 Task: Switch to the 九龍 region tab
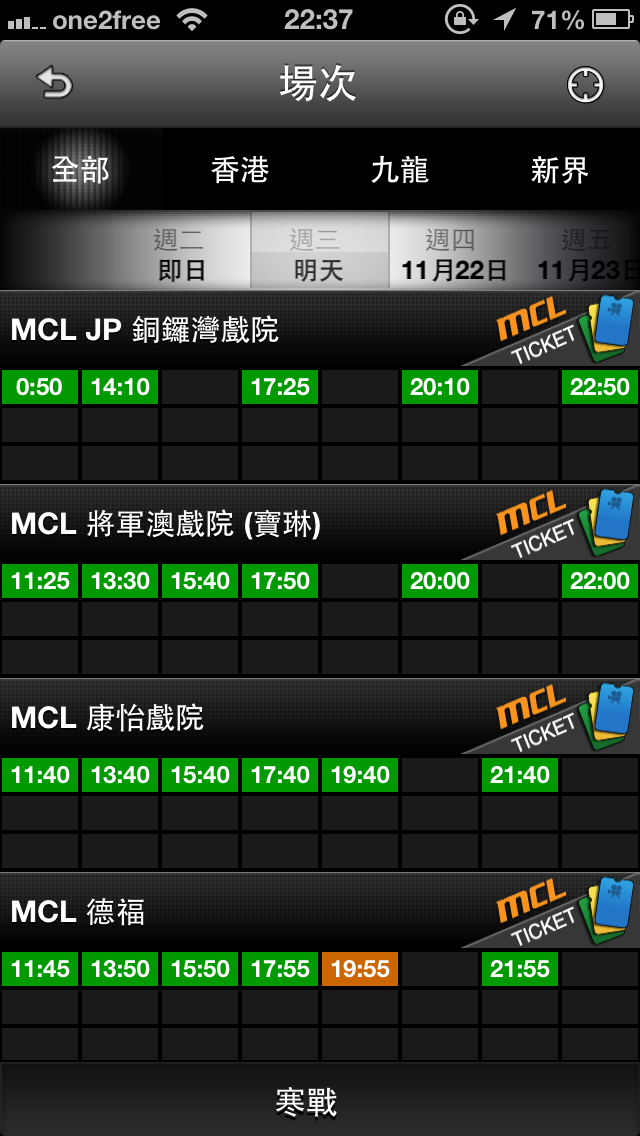(400, 171)
